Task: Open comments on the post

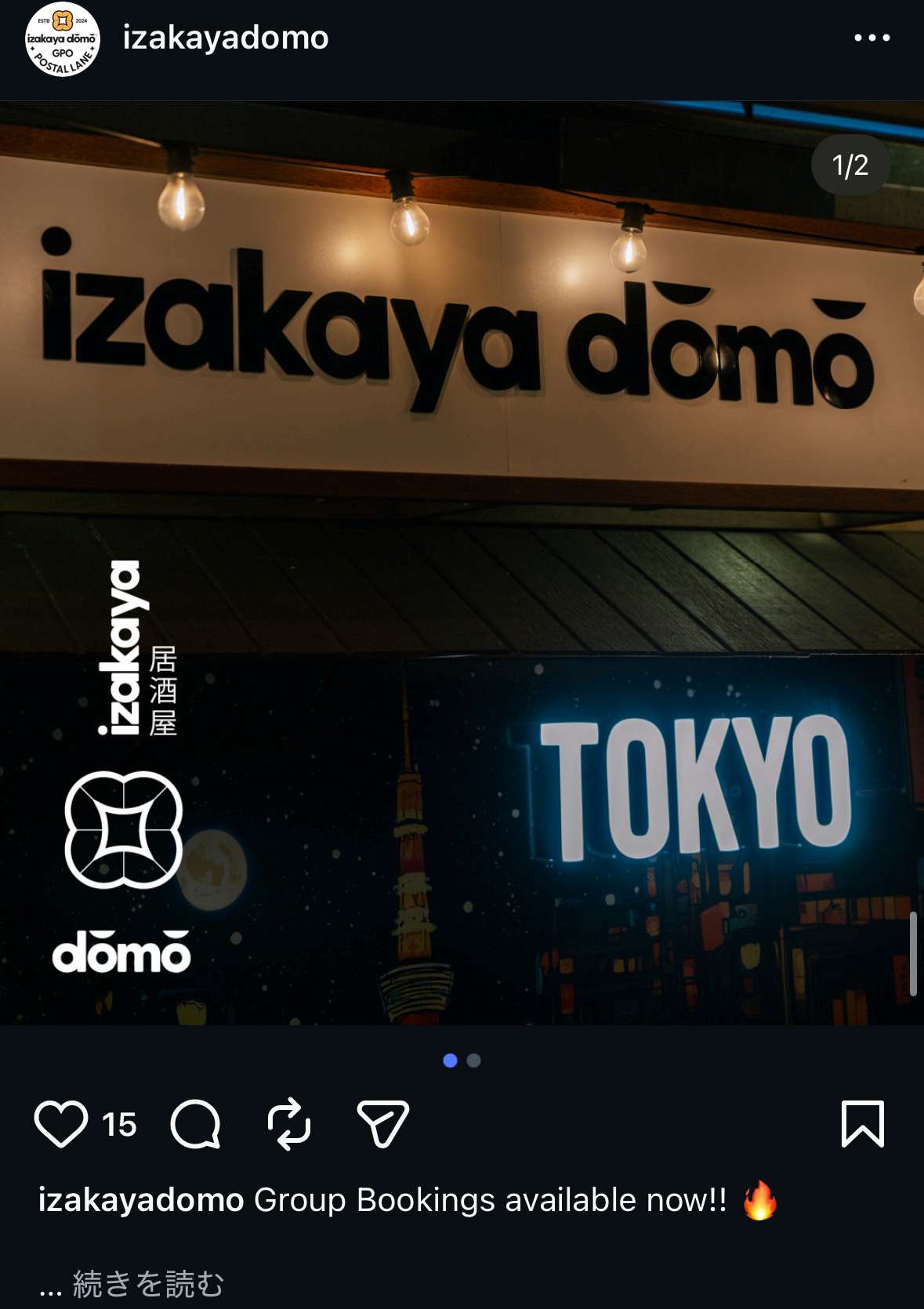Action: tap(195, 1124)
